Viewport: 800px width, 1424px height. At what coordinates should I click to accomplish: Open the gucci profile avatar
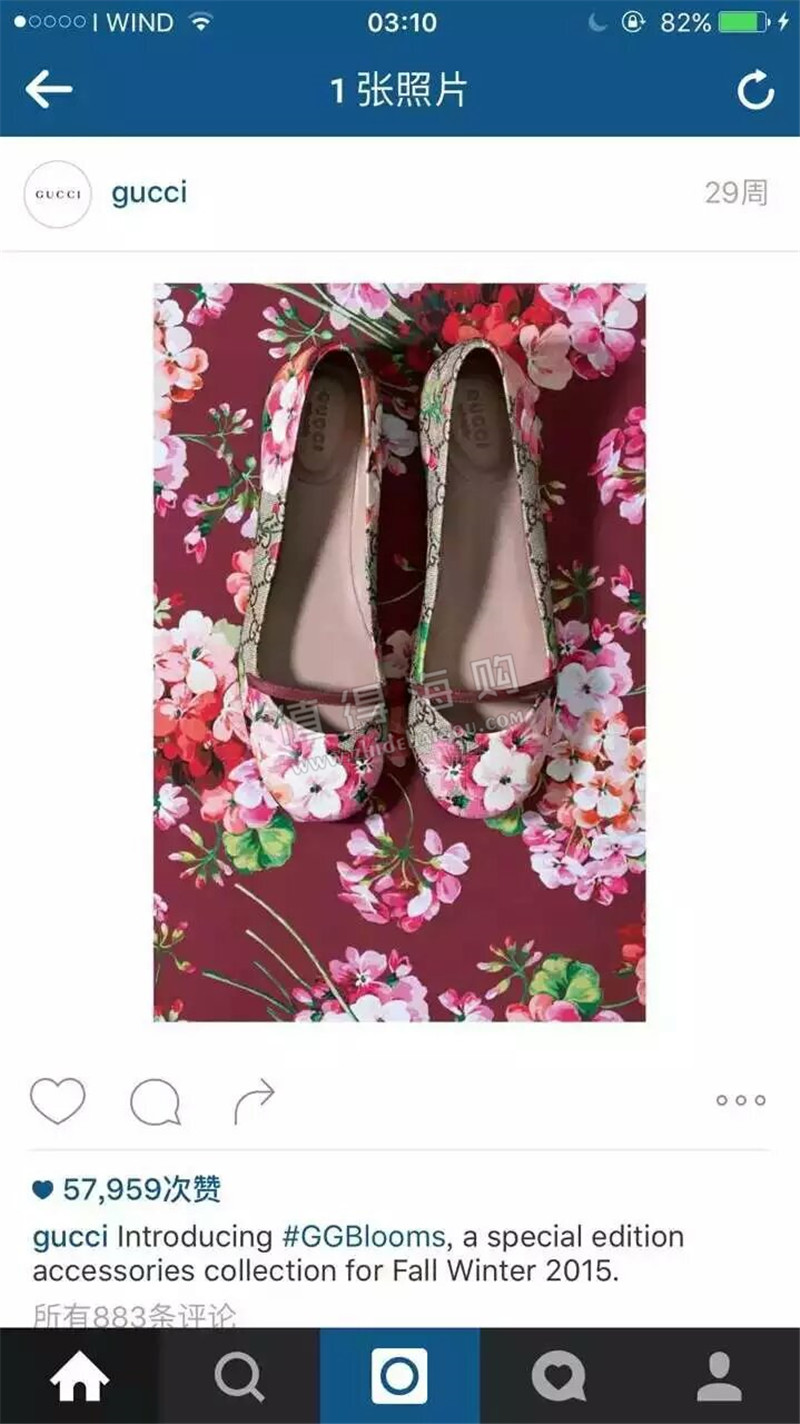click(58, 194)
